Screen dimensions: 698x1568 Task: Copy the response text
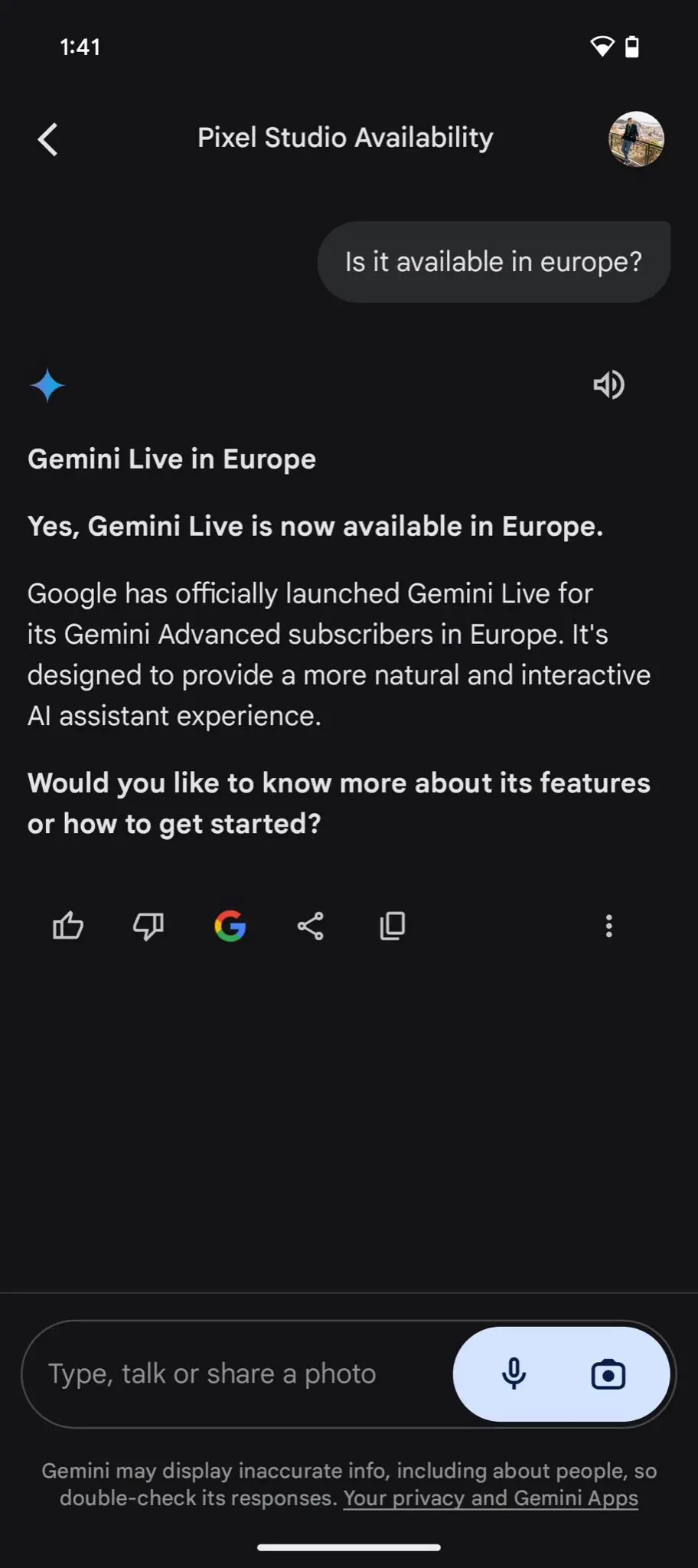click(x=393, y=926)
